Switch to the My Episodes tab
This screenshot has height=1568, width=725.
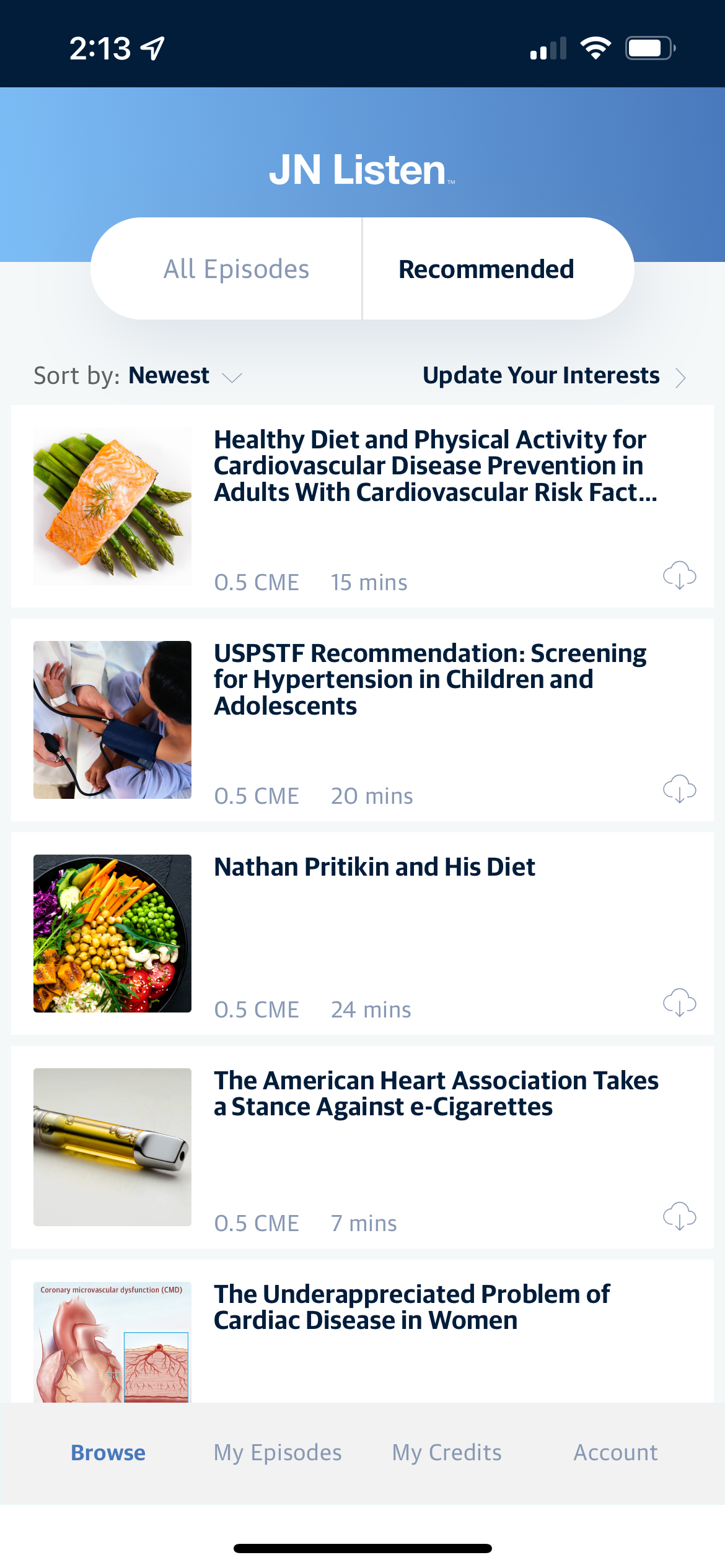(278, 1453)
